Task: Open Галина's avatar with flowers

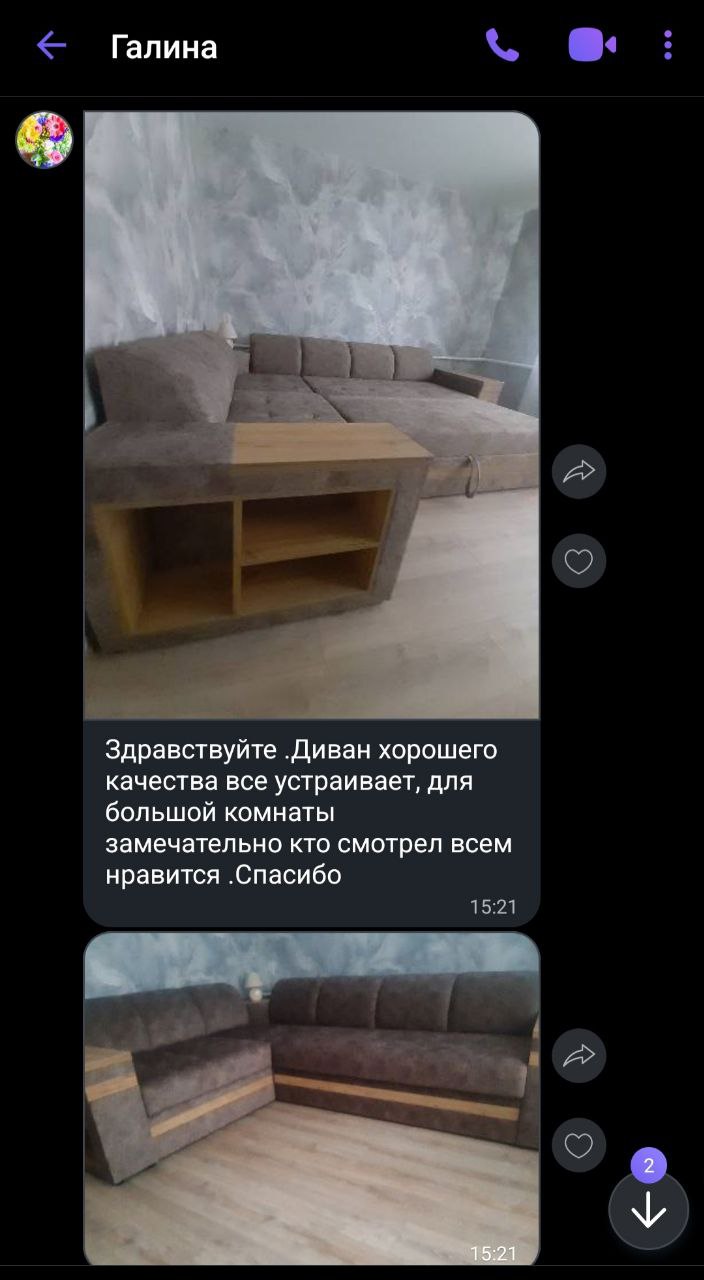Action: coord(44,140)
